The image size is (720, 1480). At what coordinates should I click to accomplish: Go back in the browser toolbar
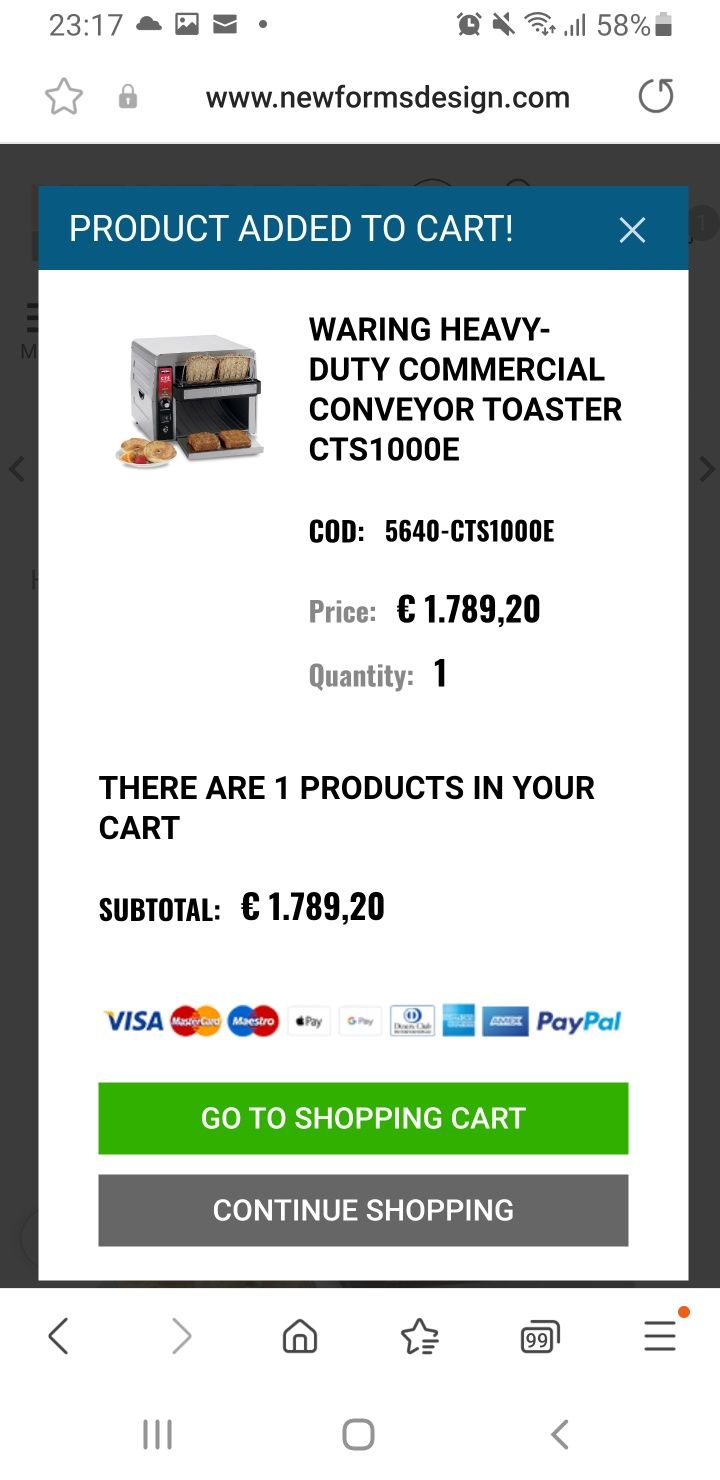click(59, 1336)
